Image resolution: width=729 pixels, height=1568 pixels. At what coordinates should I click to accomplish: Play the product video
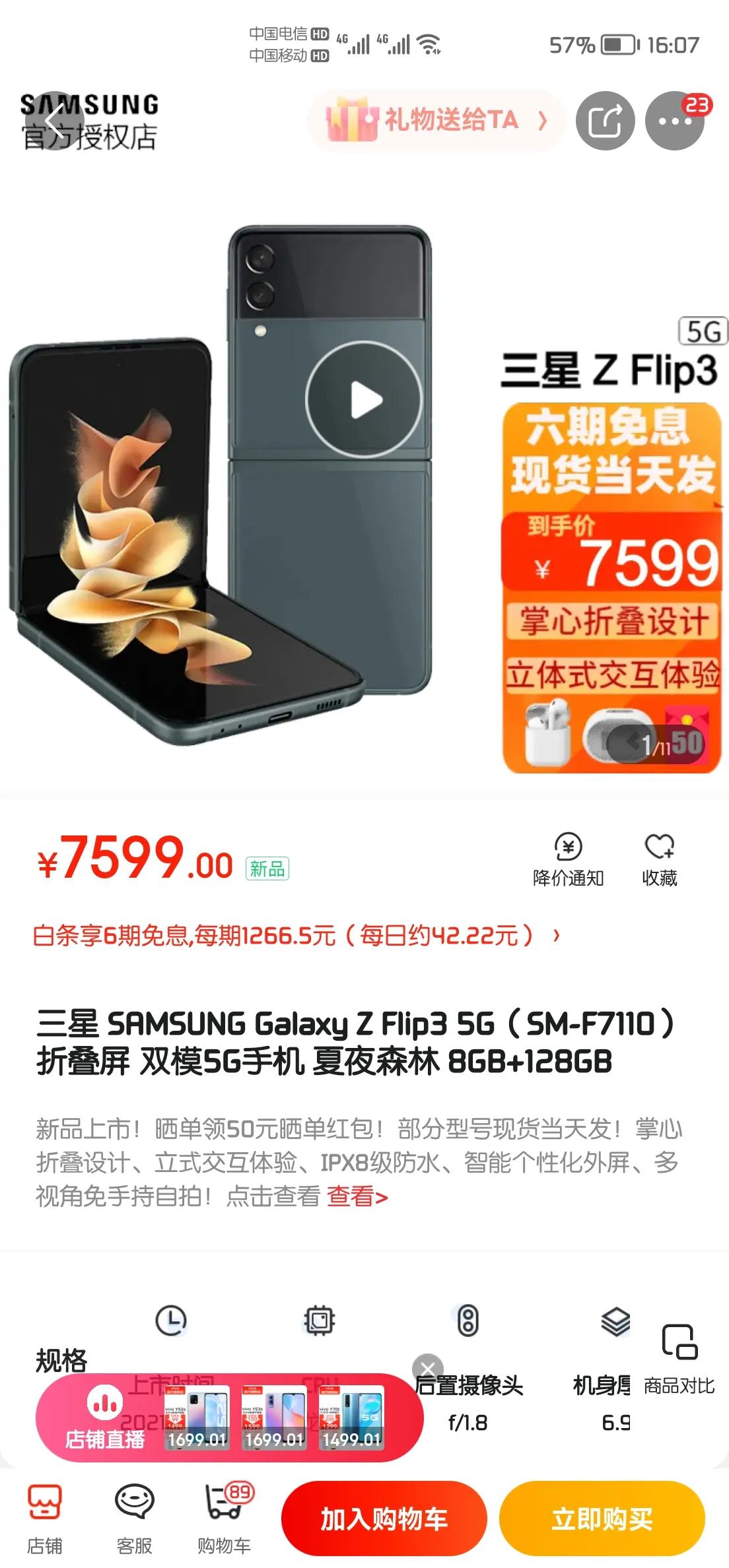[364, 399]
